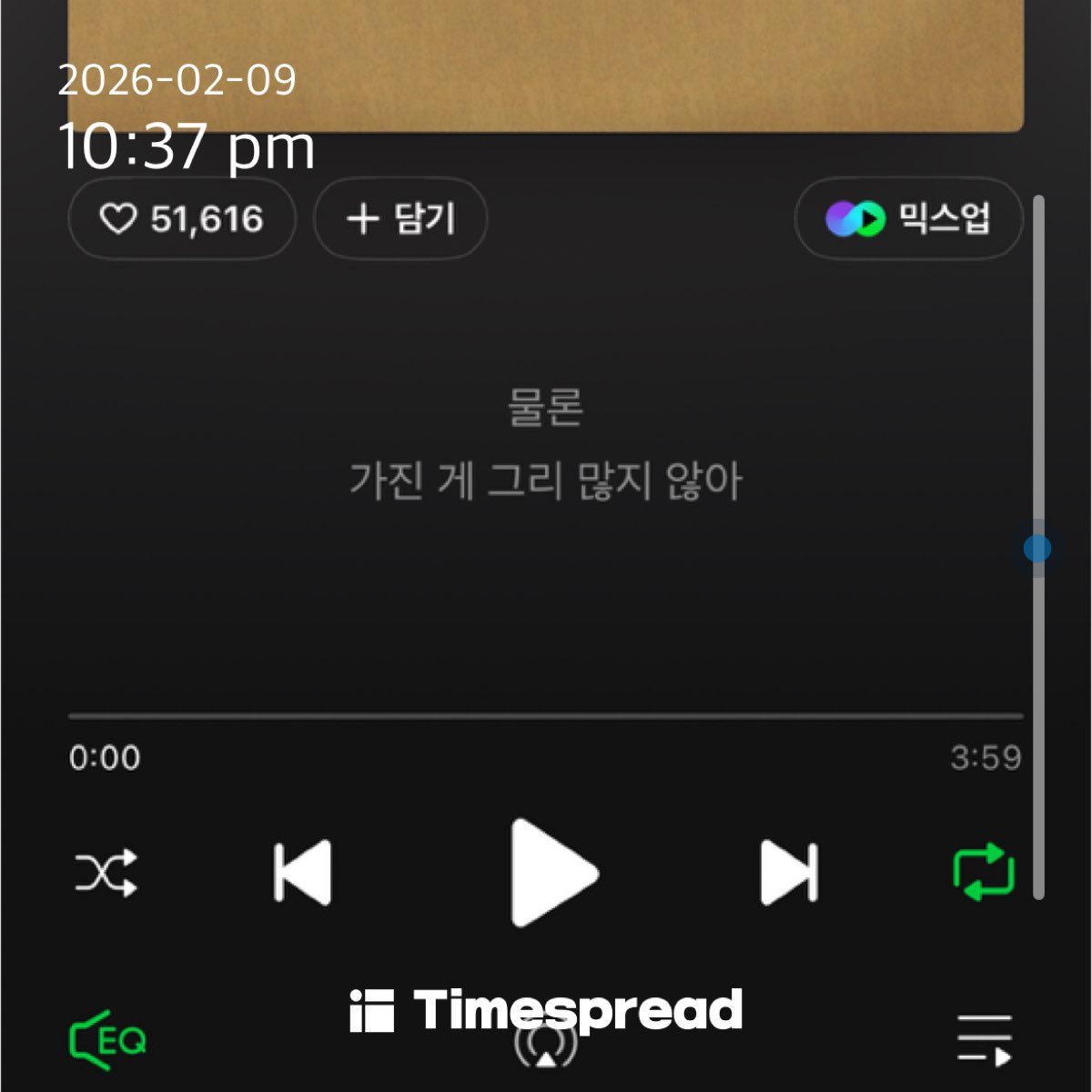This screenshot has width=1092, height=1092.
Task: Skip to the next track
Action: (x=789, y=873)
